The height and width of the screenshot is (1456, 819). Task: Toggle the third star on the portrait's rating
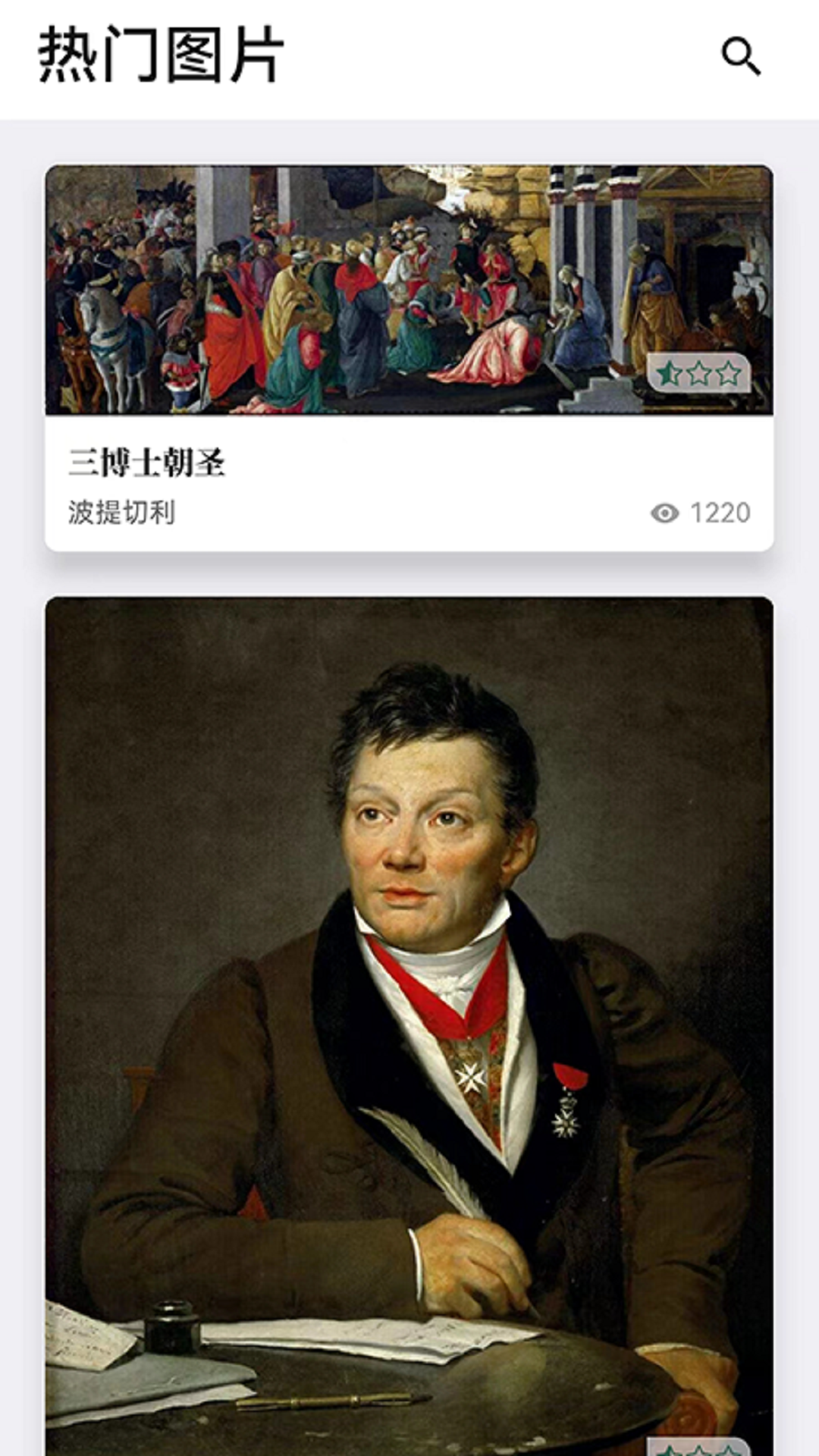point(728,1450)
